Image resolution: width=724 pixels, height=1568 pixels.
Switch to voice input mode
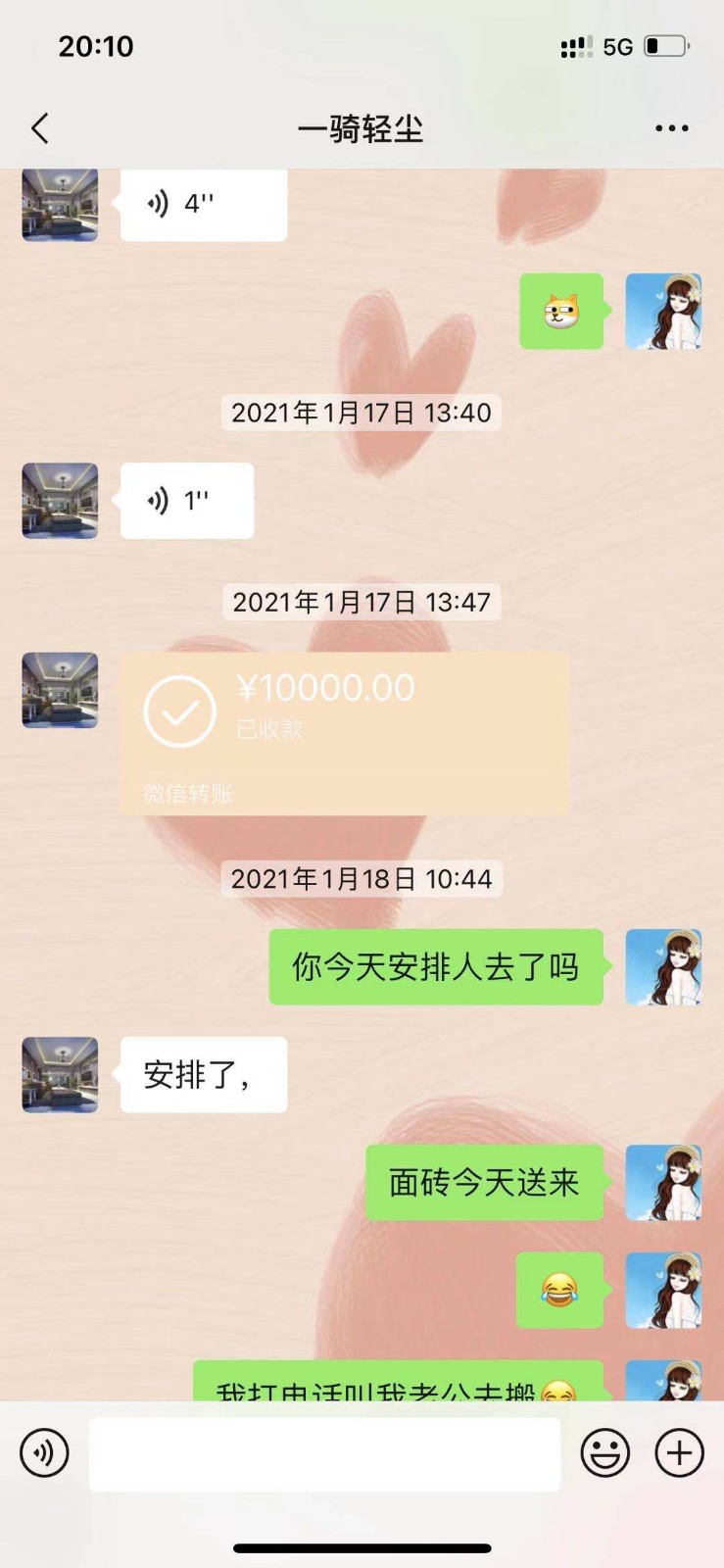pos(44,1452)
